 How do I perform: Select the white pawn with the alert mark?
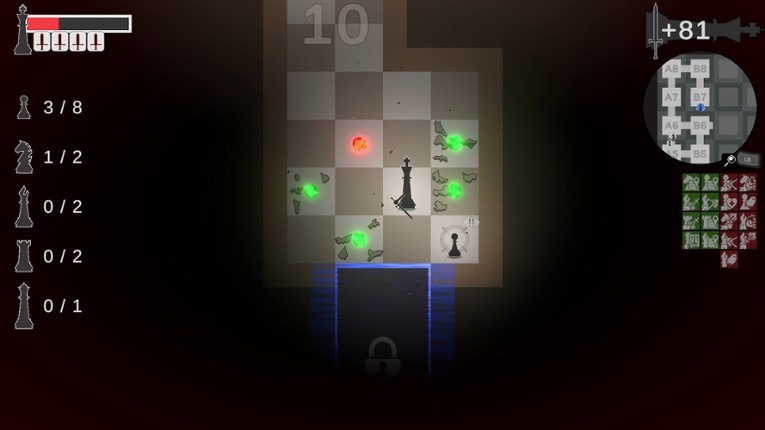pyautogui.click(x=454, y=242)
